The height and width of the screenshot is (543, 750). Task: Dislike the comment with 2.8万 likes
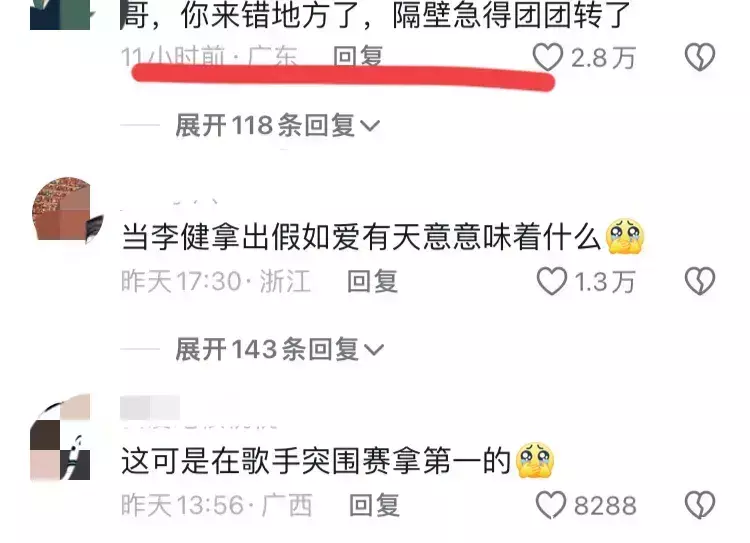[x=699, y=58]
